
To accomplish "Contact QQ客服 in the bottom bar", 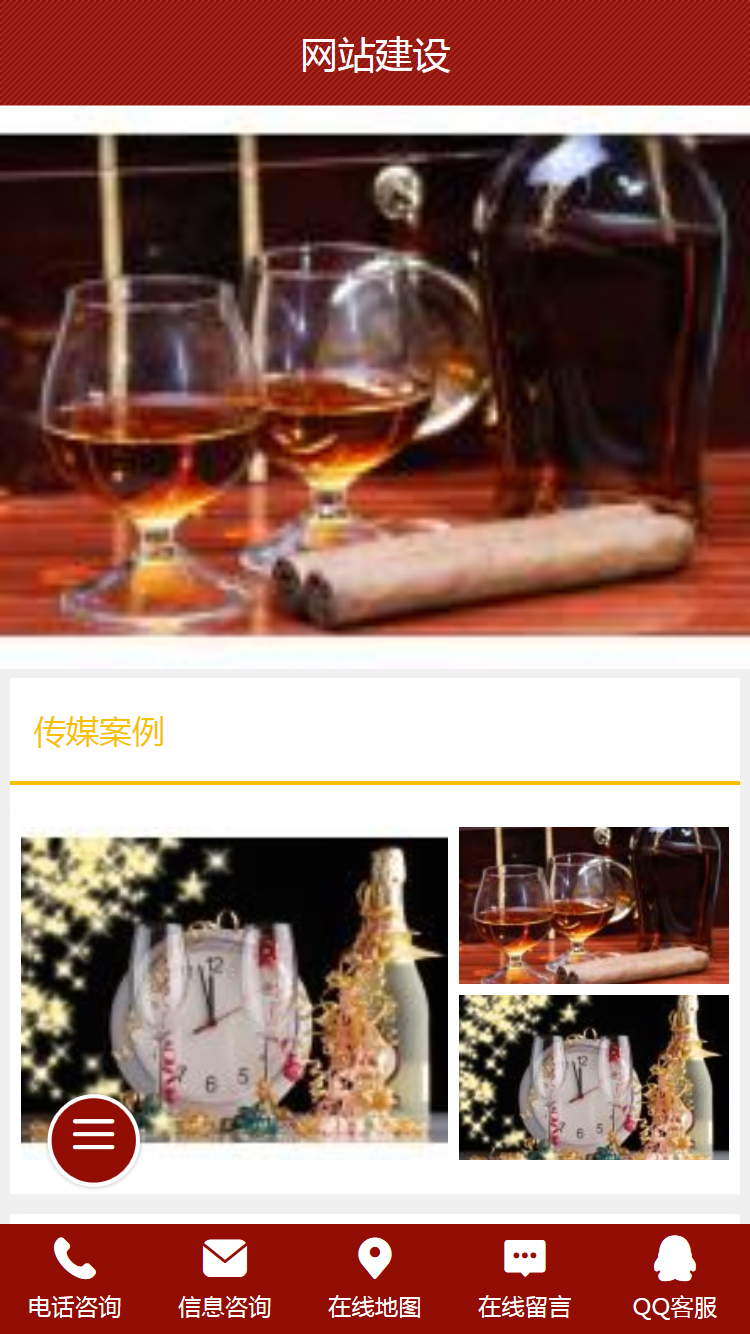I will (x=675, y=1278).
